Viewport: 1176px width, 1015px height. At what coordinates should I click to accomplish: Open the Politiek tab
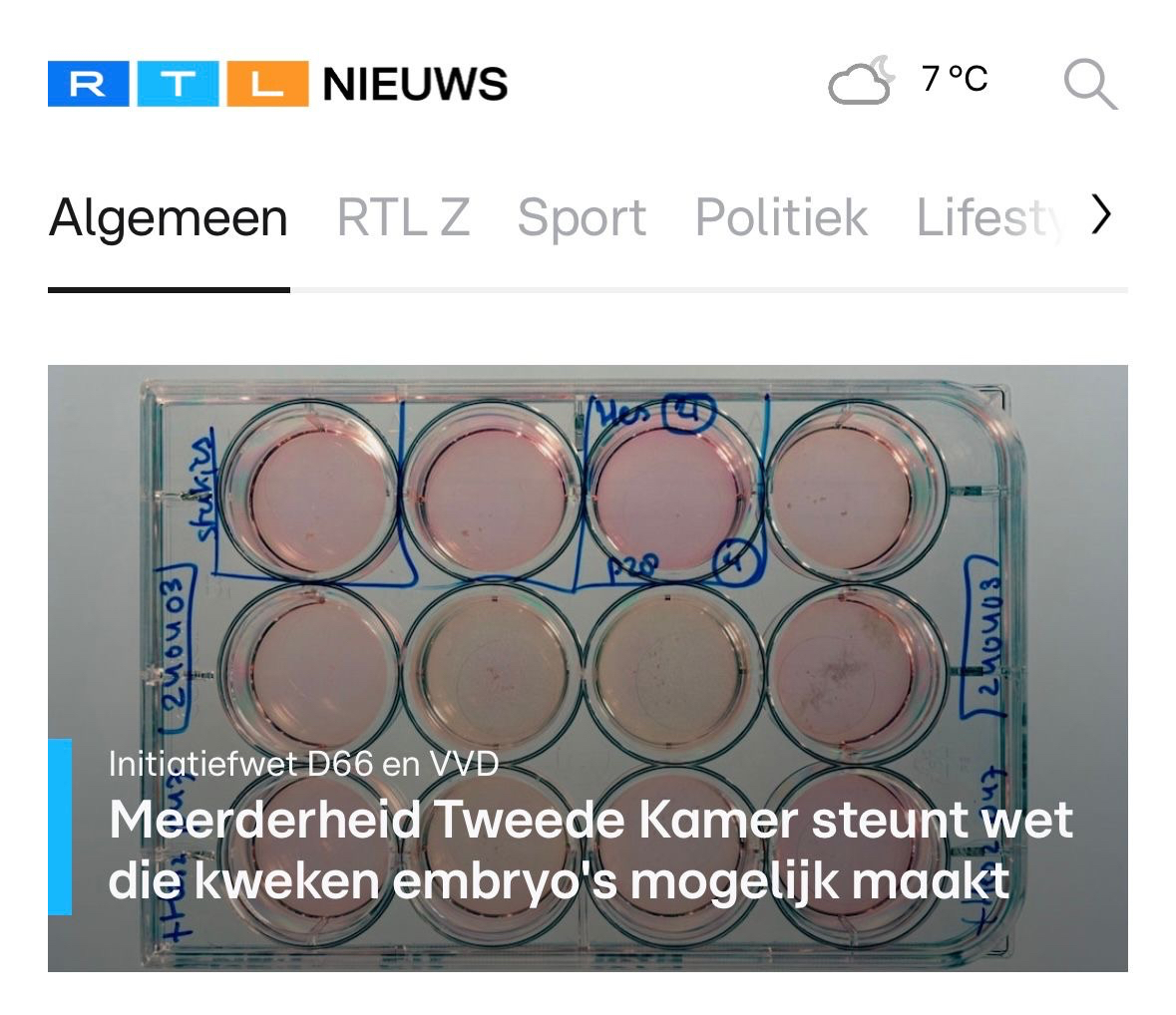point(781,217)
